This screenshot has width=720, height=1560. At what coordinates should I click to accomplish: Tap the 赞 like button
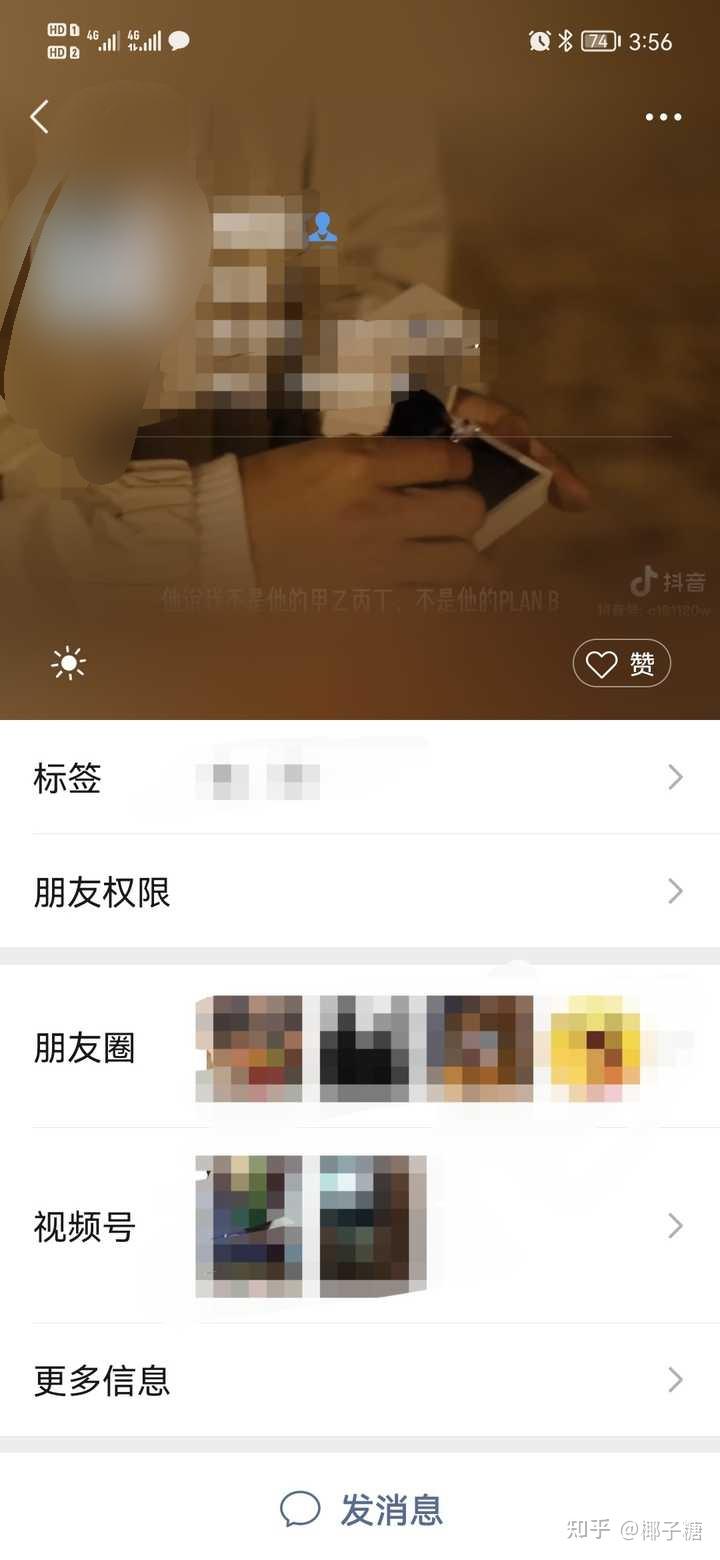point(621,663)
